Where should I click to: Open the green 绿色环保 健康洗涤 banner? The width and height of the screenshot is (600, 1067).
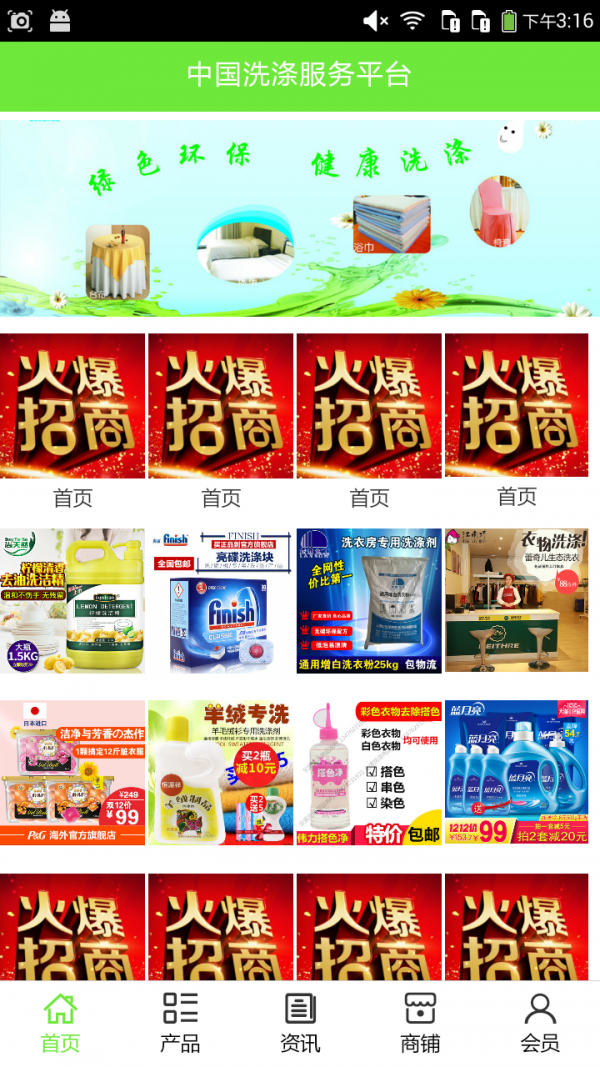click(300, 218)
